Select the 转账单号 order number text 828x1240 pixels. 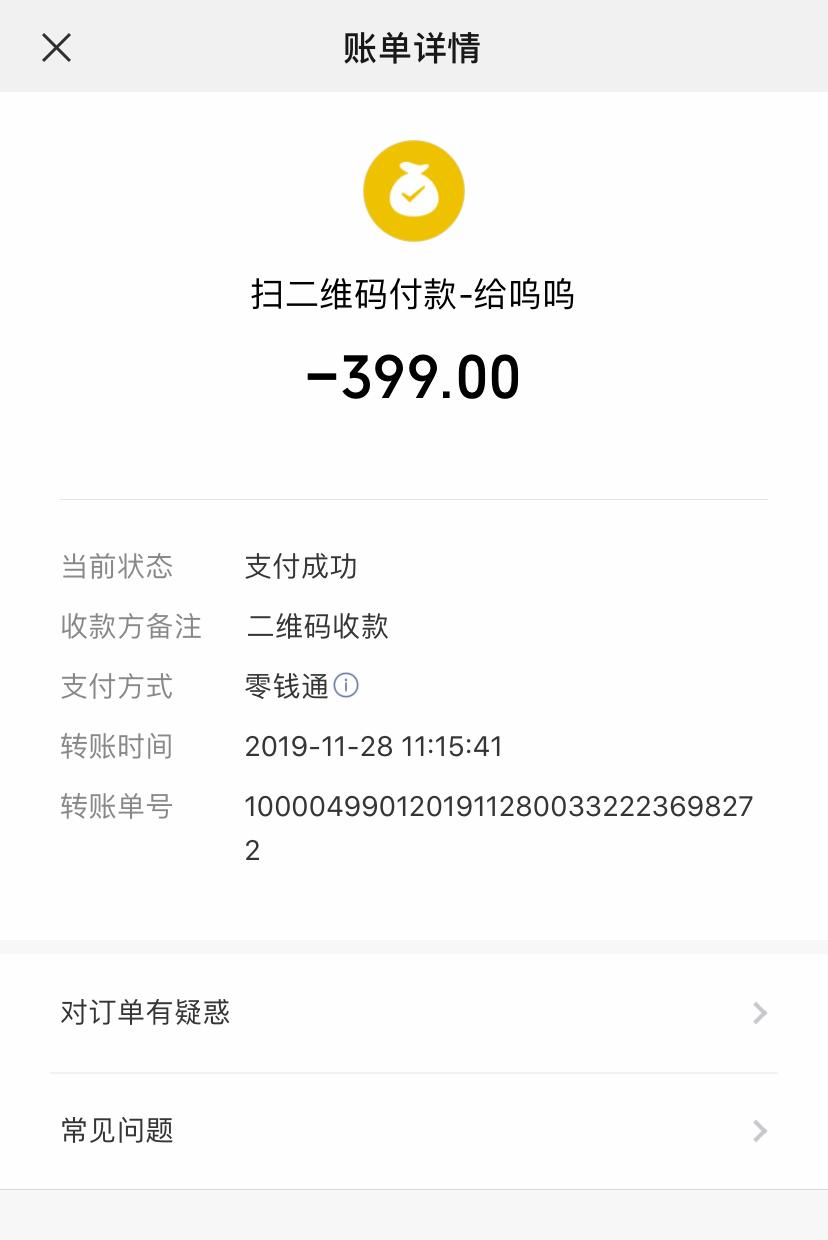pos(499,826)
